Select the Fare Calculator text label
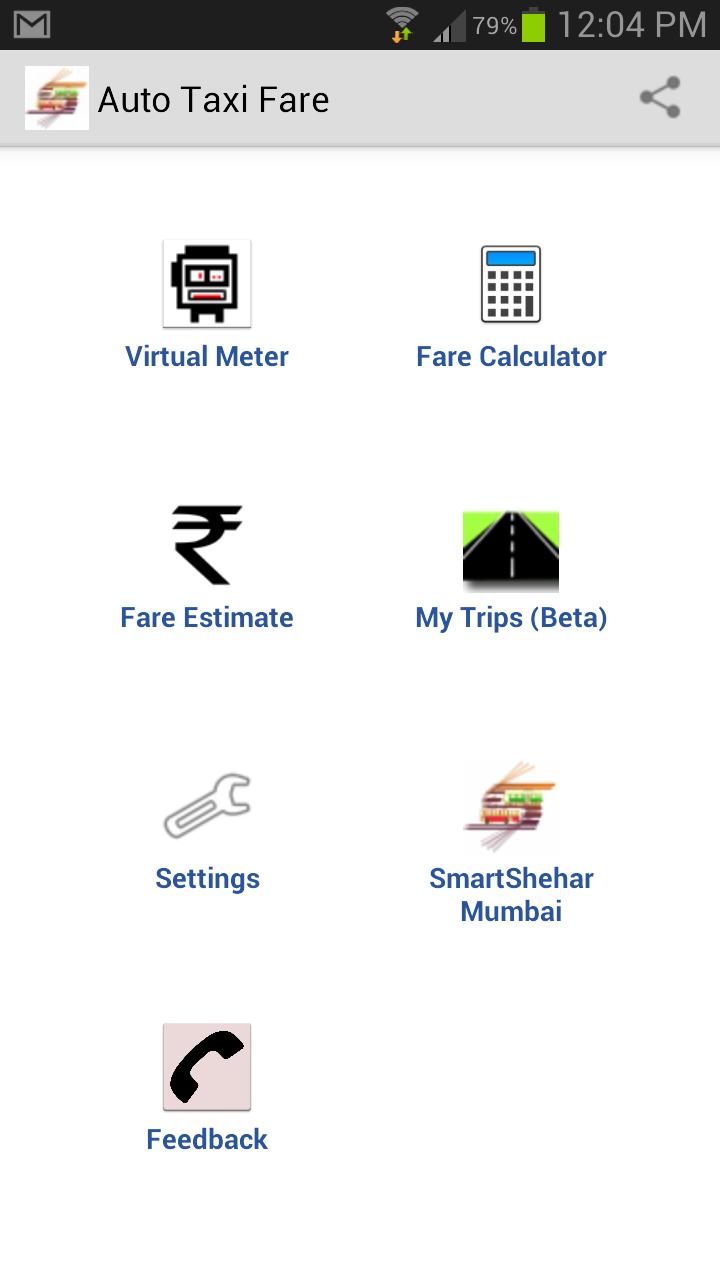 pos(511,356)
